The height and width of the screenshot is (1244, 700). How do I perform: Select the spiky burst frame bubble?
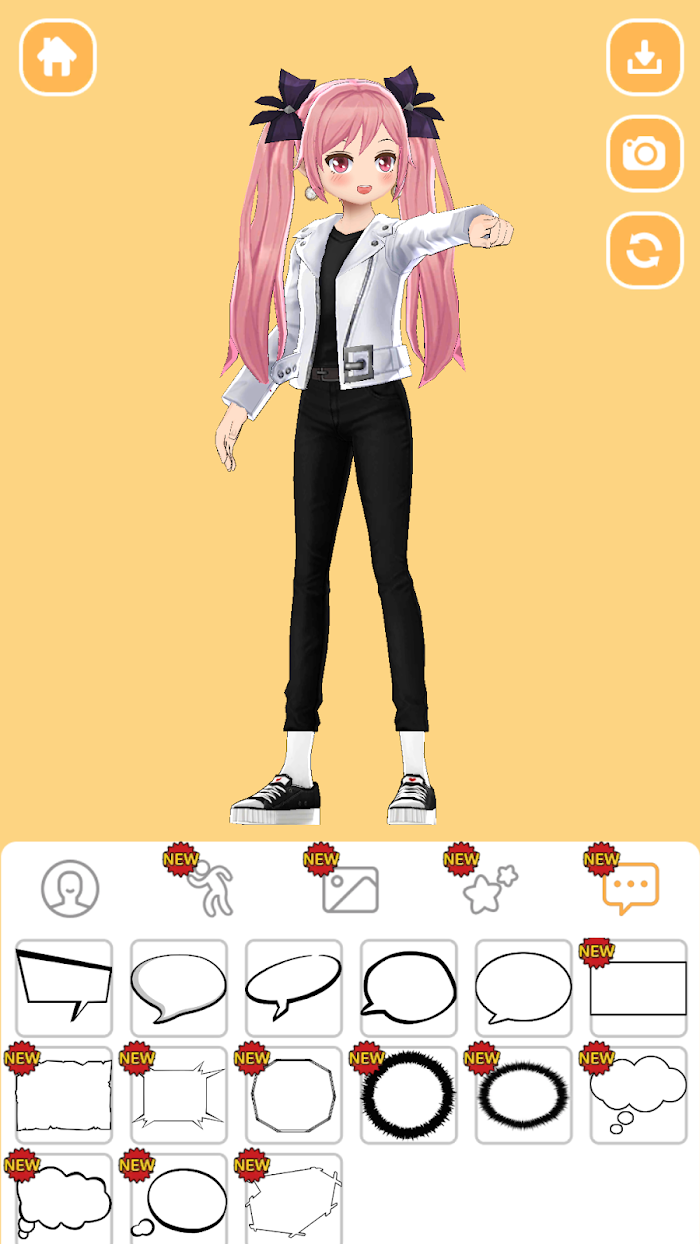point(179,1096)
